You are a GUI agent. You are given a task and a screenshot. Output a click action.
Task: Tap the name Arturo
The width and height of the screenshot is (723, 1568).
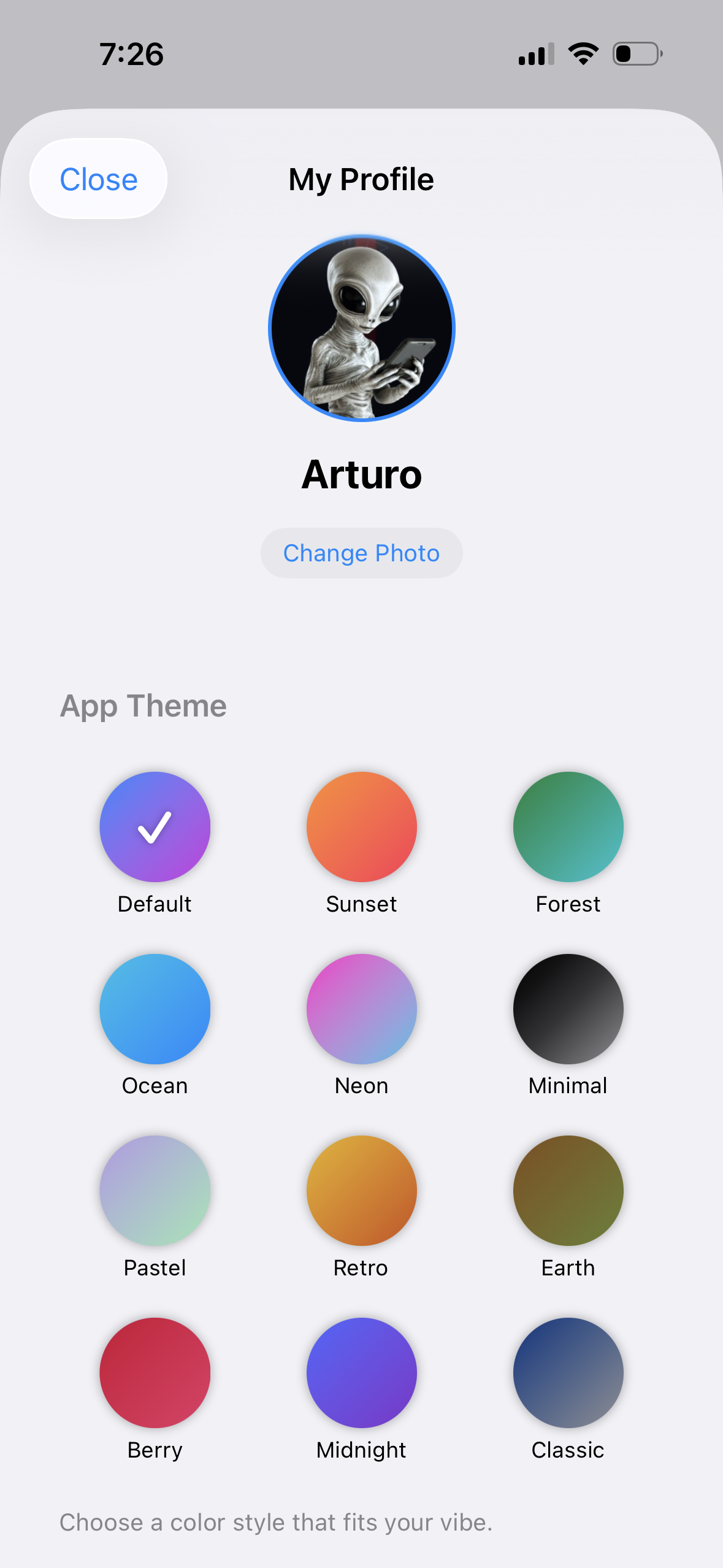tap(361, 474)
